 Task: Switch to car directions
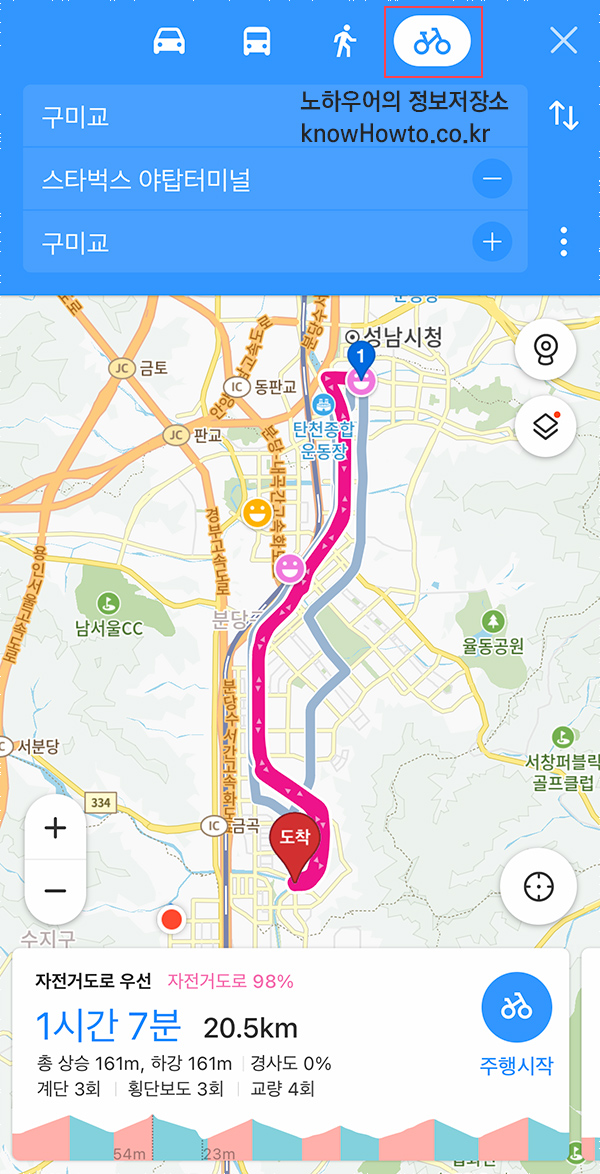click(x=170, y=42)
